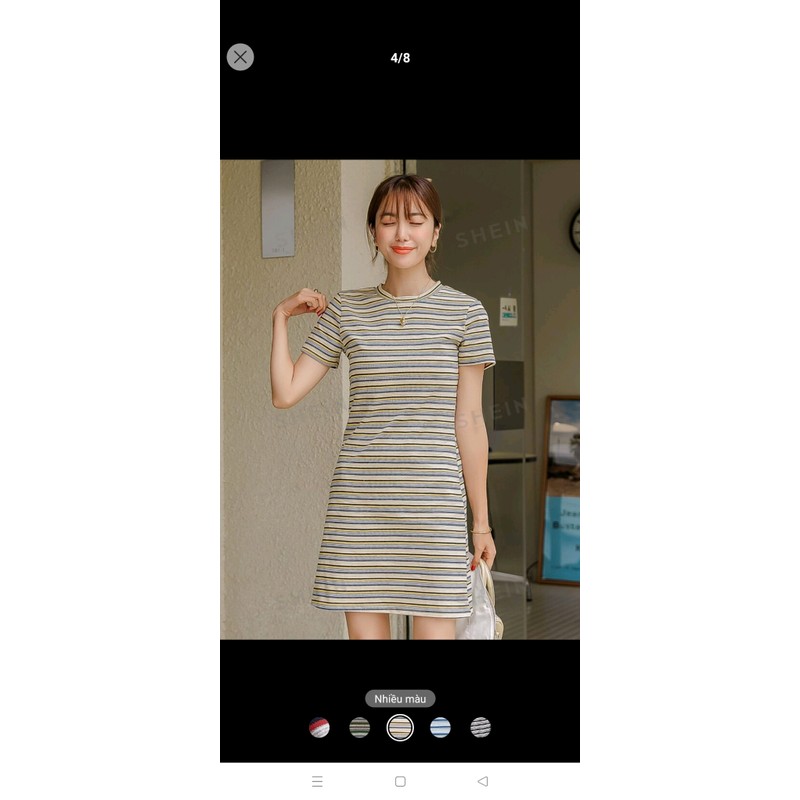Open recent apps from the navigation bar

[x=317, y=781]
